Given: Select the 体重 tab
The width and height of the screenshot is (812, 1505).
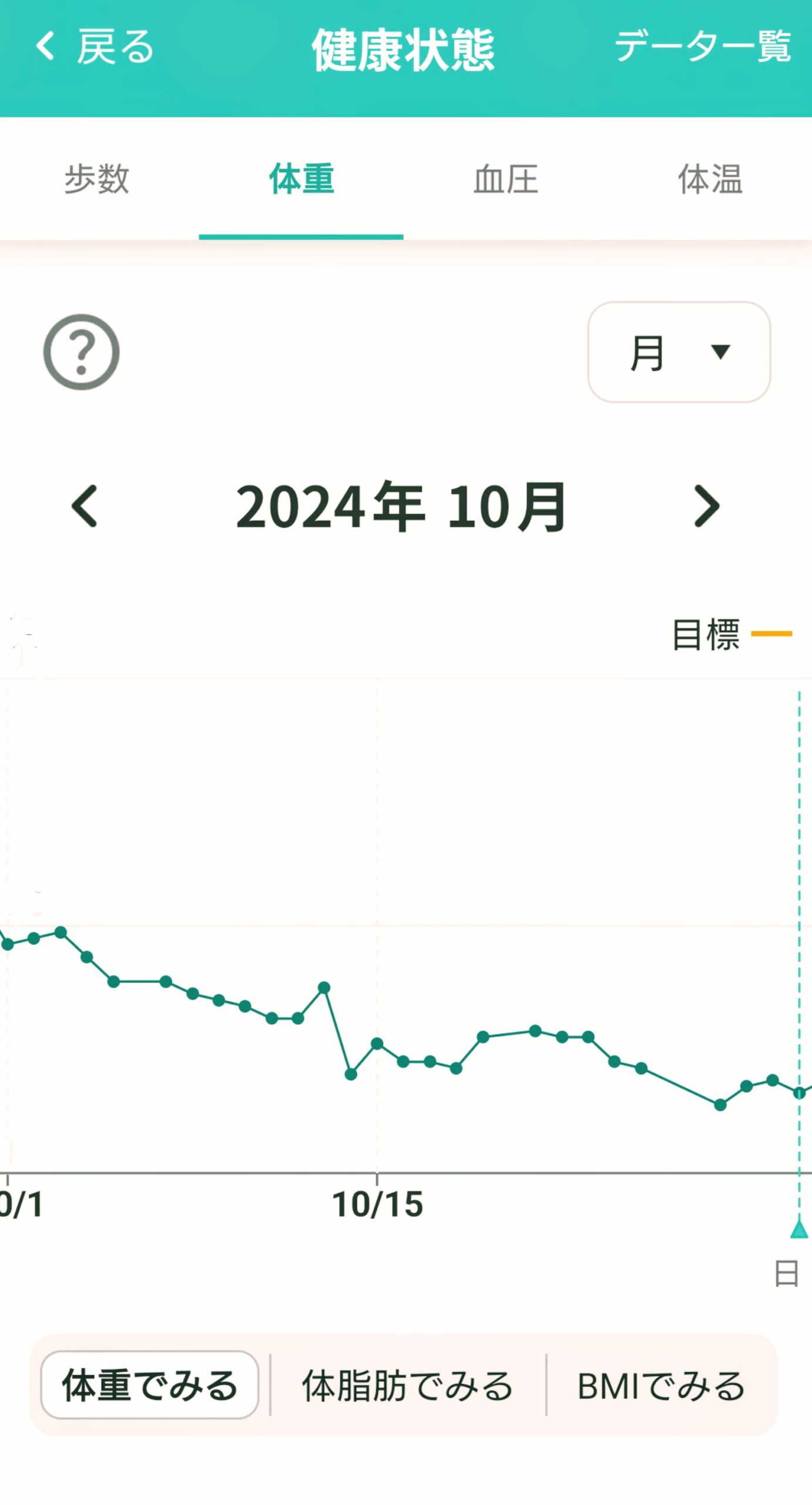Looking at the screenshot, I should point(301,179).
